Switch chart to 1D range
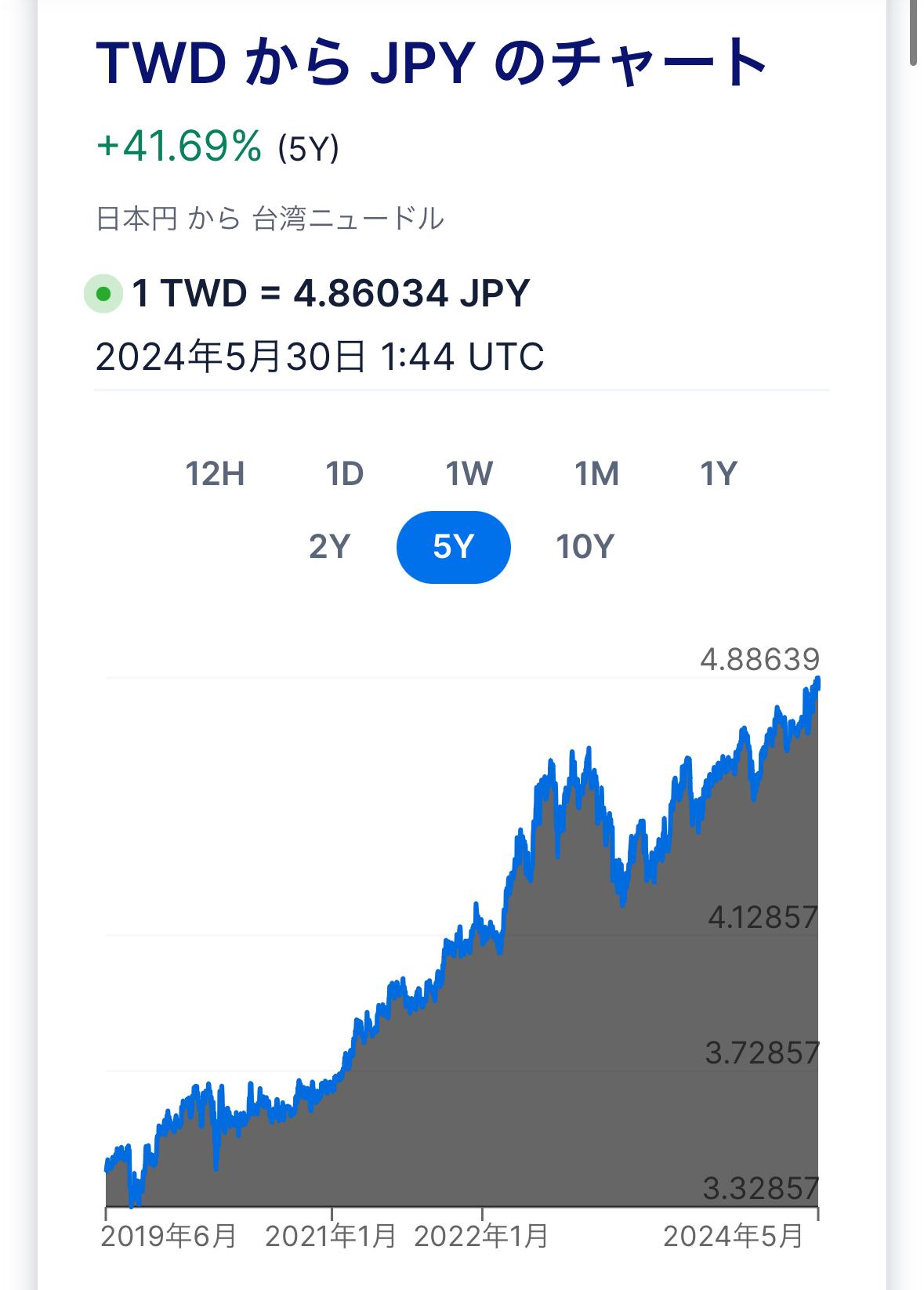 [344, 474]
